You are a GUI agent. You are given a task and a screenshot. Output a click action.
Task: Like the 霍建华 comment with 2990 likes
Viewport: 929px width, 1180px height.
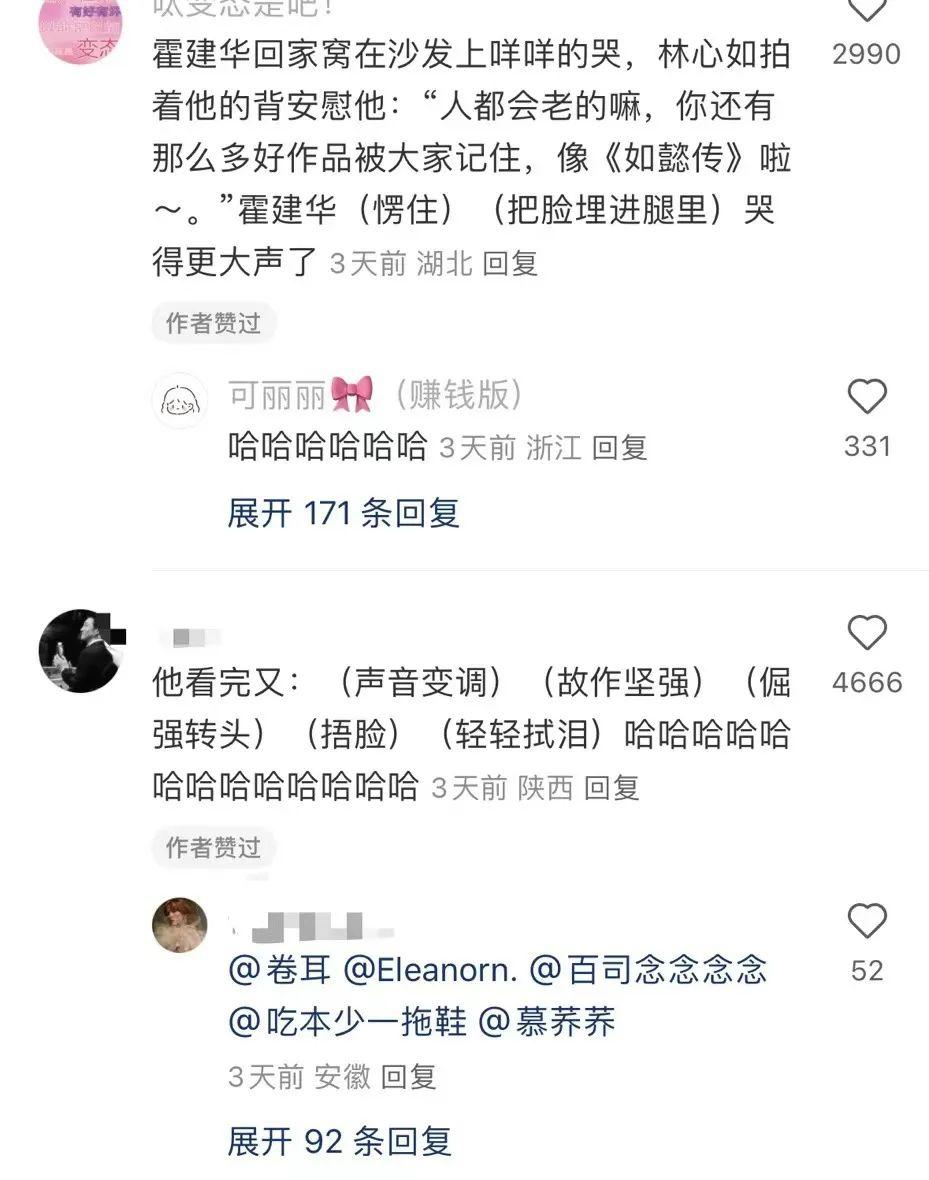click(866, 12)
